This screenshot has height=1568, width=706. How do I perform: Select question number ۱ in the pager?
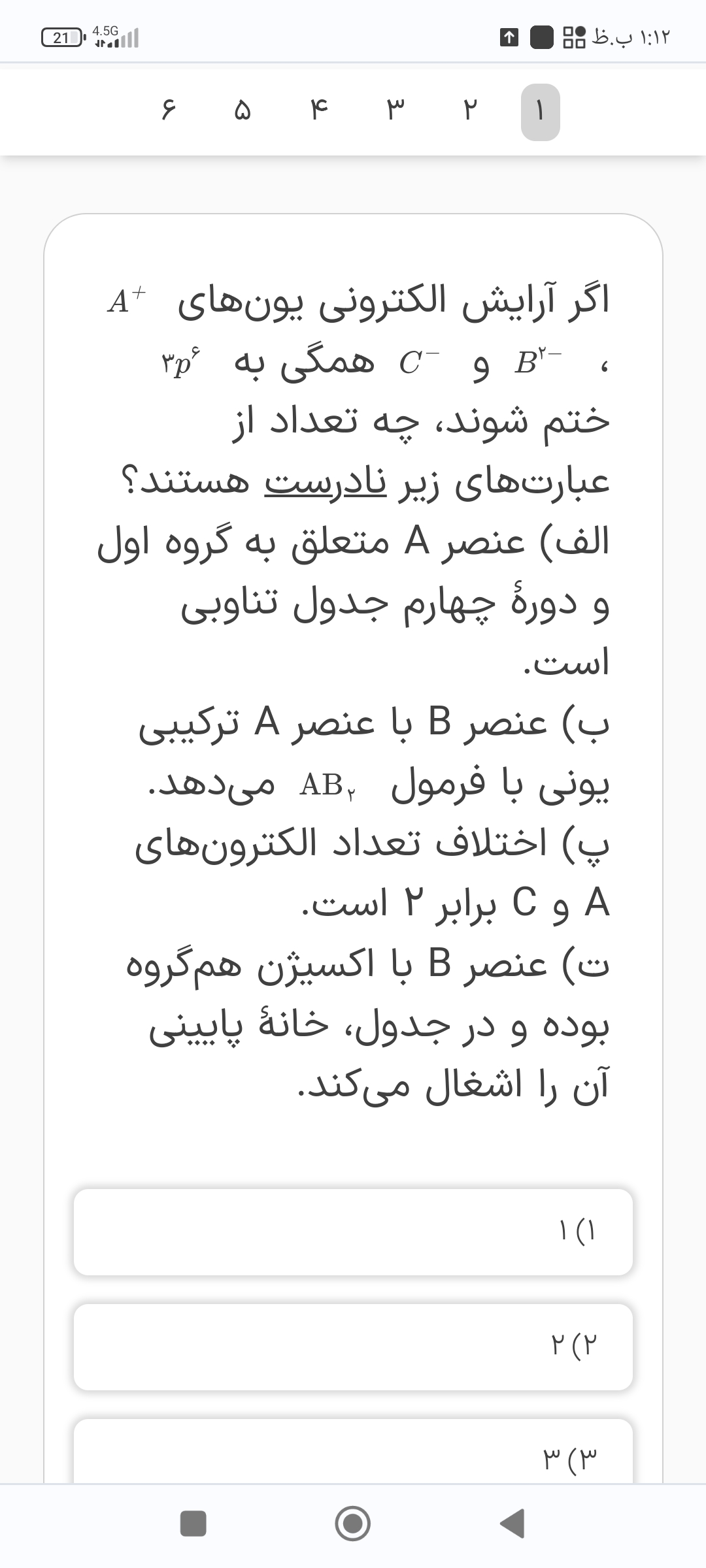[540, 112]
